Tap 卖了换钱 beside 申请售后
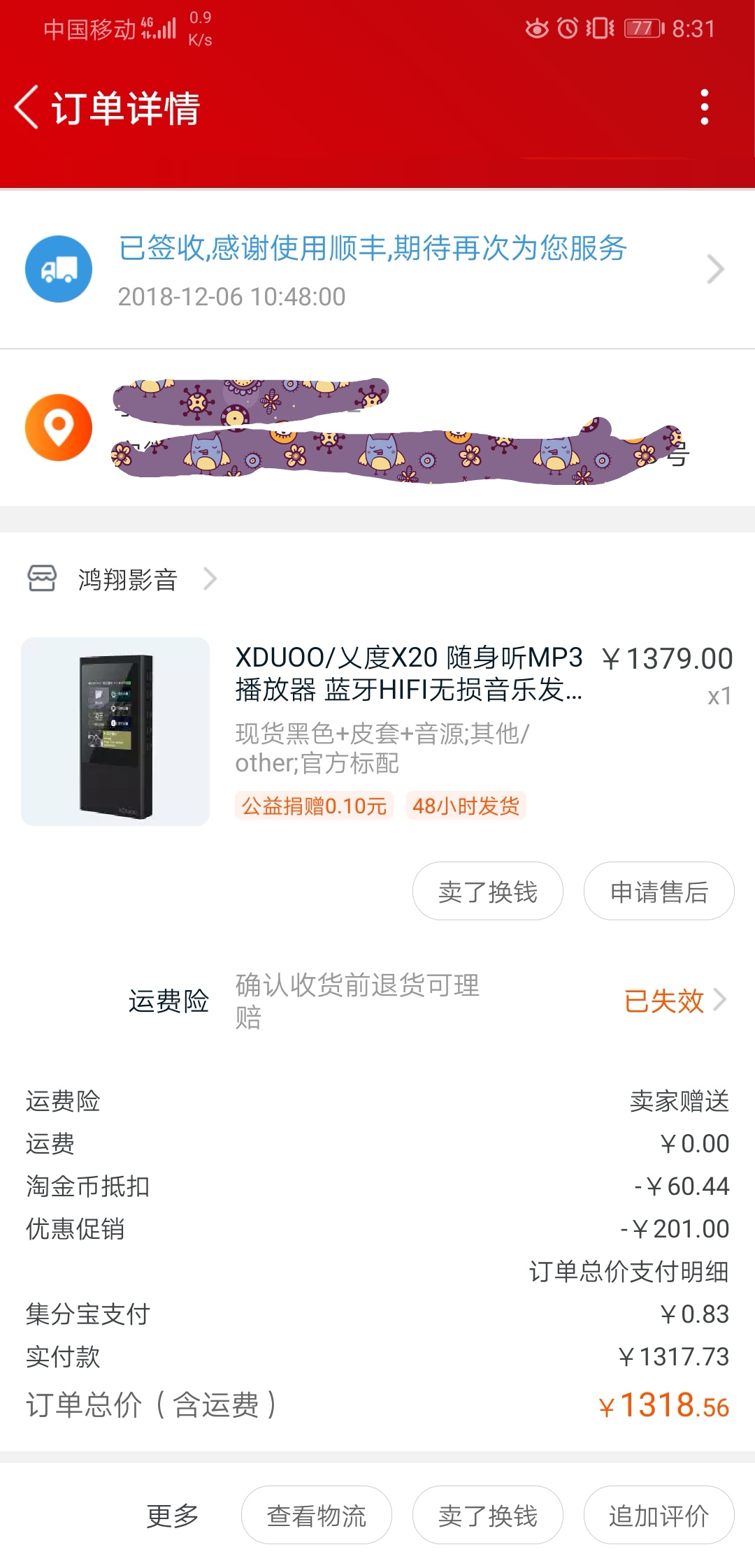 pyautogui.click(x=488, y=891)
